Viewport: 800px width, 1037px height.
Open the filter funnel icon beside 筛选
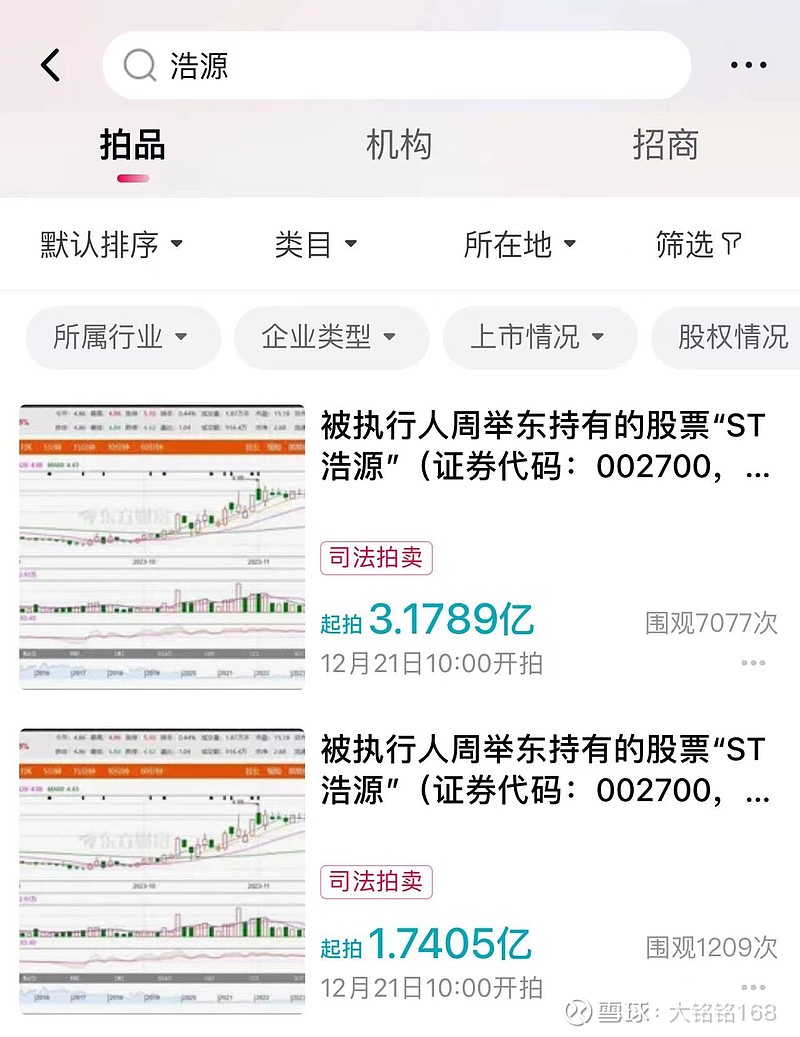pyautogui.click(x=731, y=245)
